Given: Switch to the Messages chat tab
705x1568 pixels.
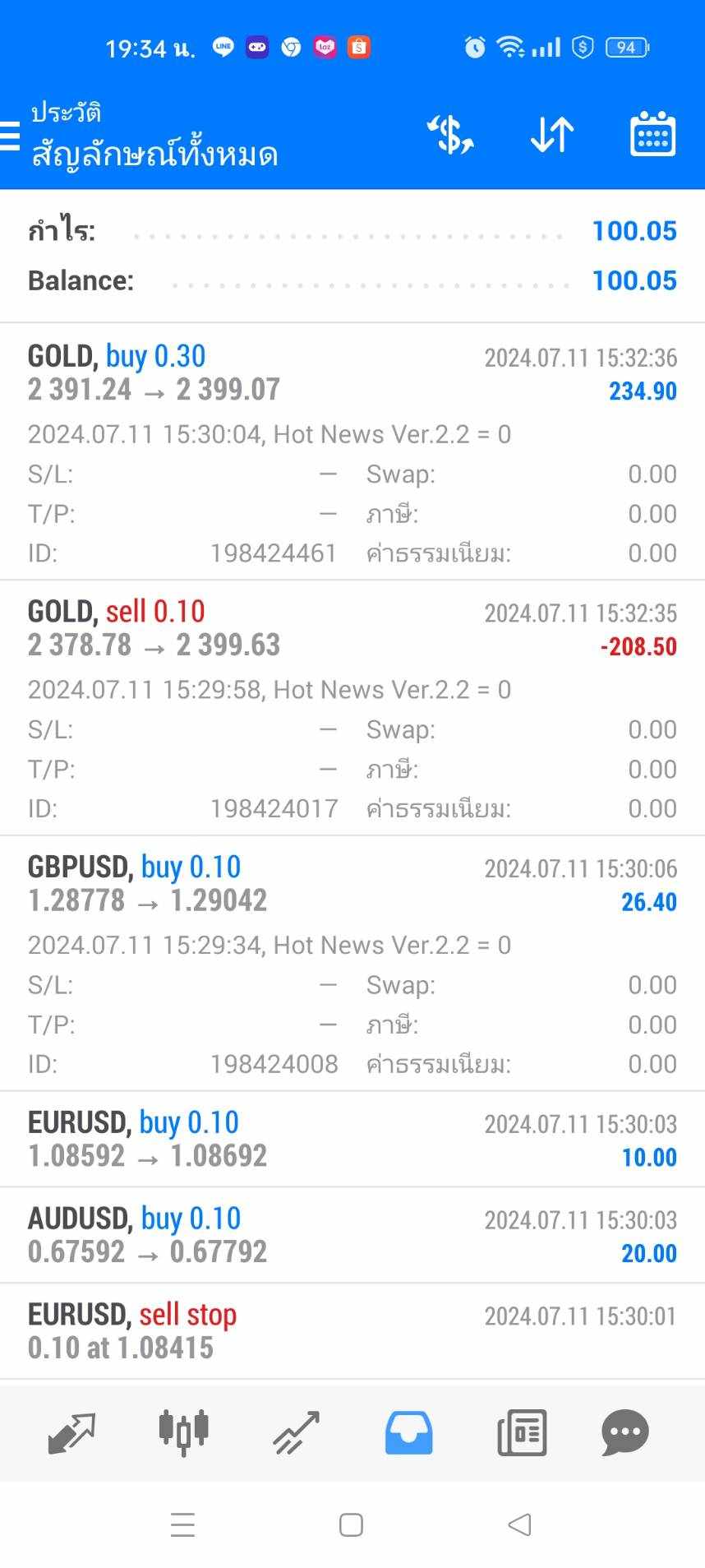Looking at the screenshot, I should [x=625, y=1433].
